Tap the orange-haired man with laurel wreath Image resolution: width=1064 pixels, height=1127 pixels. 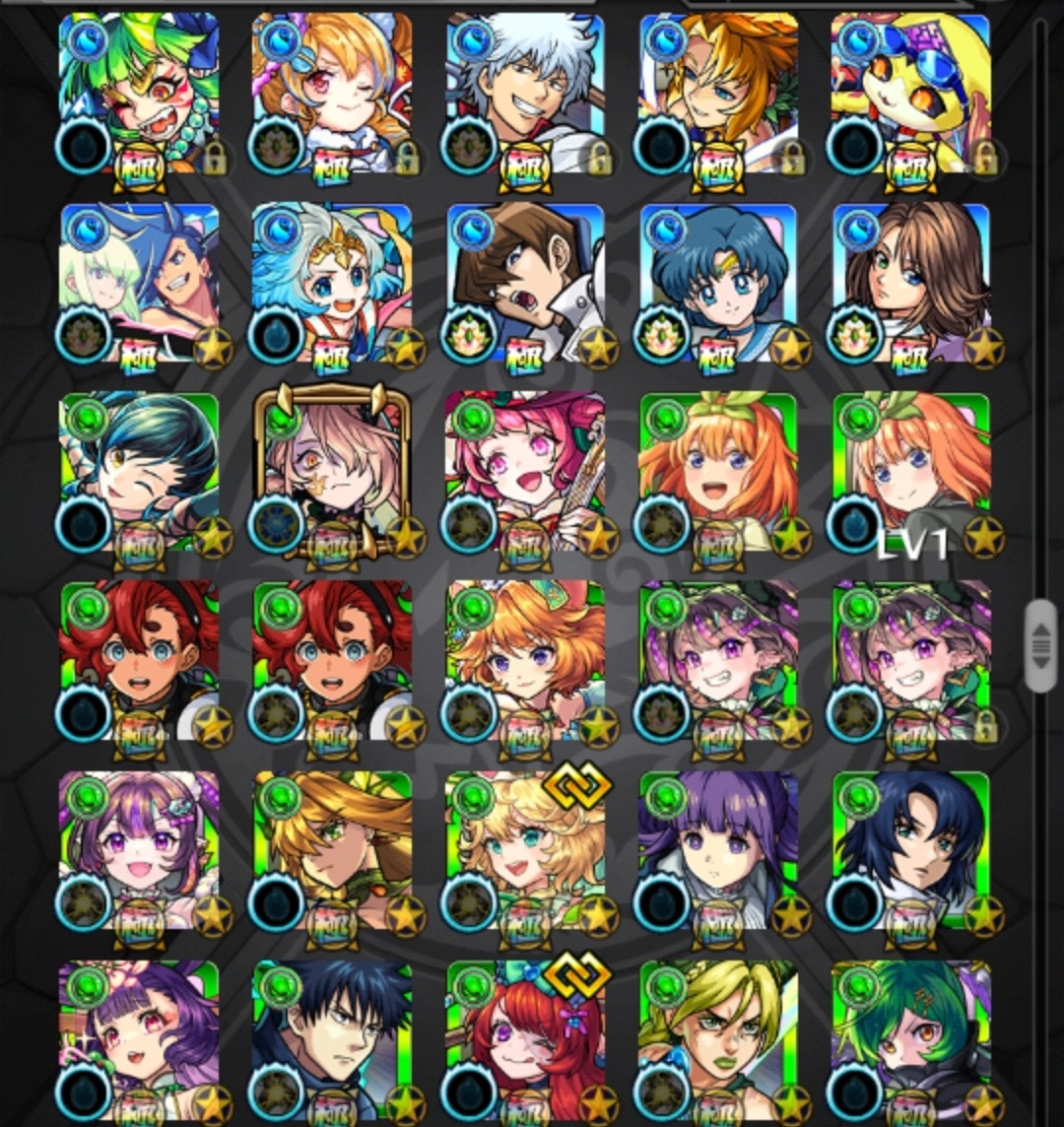pos(718,94)
